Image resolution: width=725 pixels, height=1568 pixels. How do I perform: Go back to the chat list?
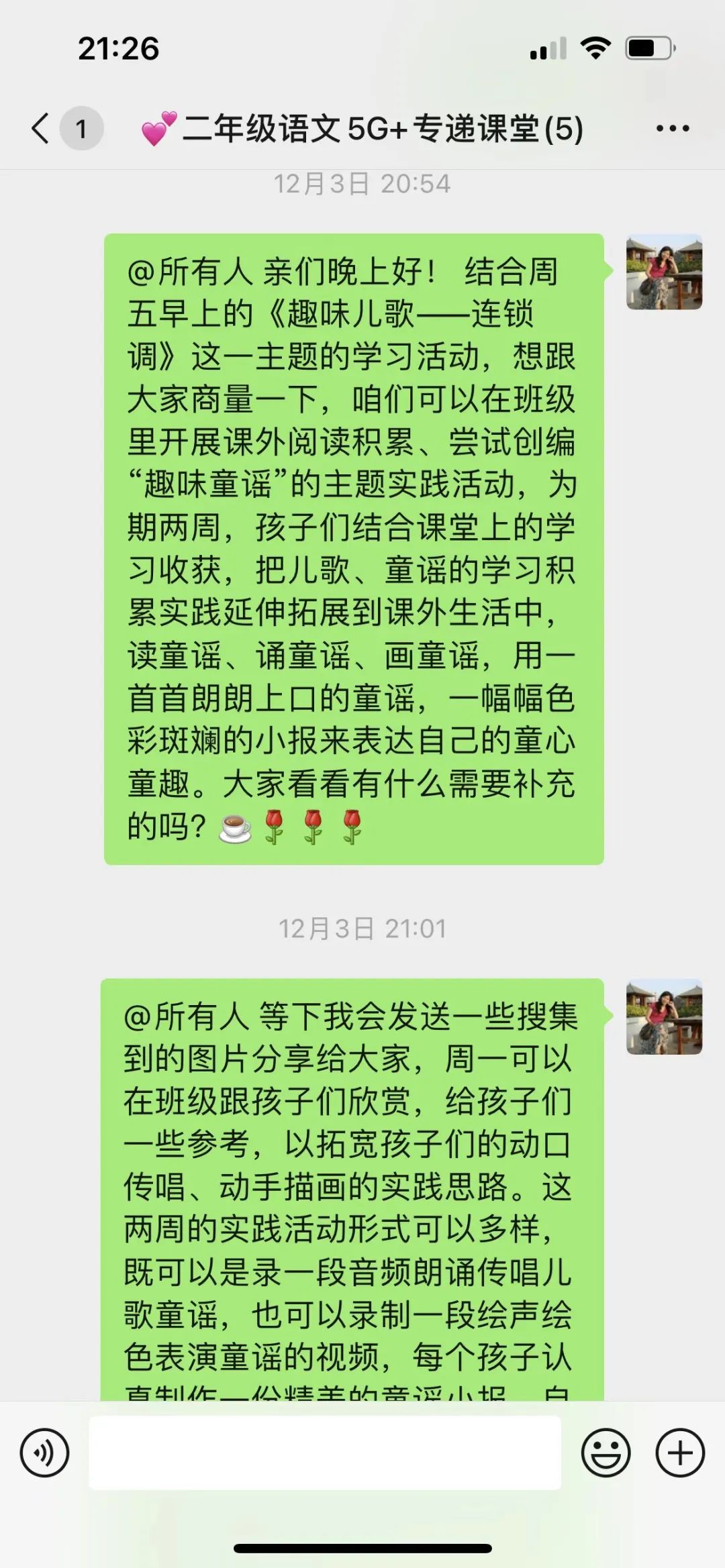click(42, 127)
